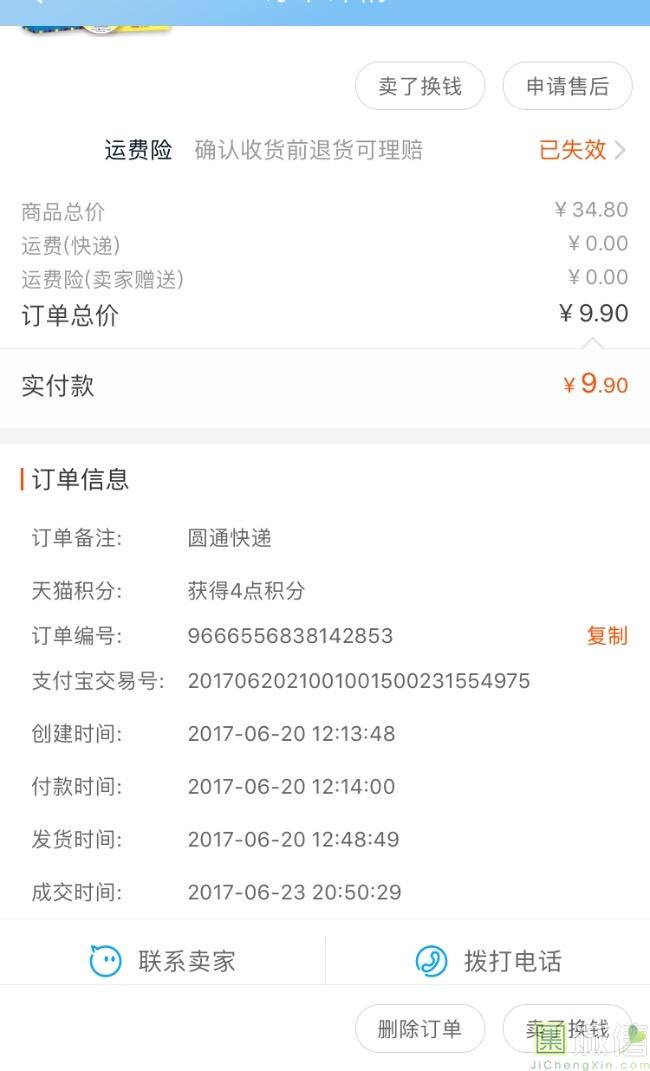Apply for after-sales service (申请售后)
Image resolution: width=650 pixels, height=1071 pixels.
(567, 86)
